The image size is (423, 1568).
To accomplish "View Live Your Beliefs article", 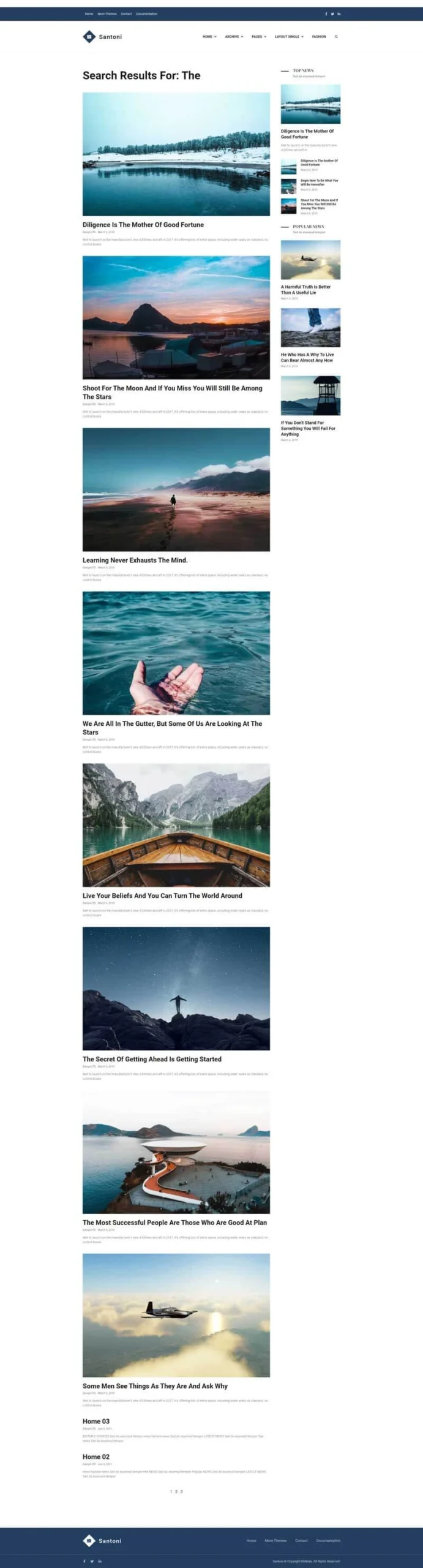I will click(162, 895).
